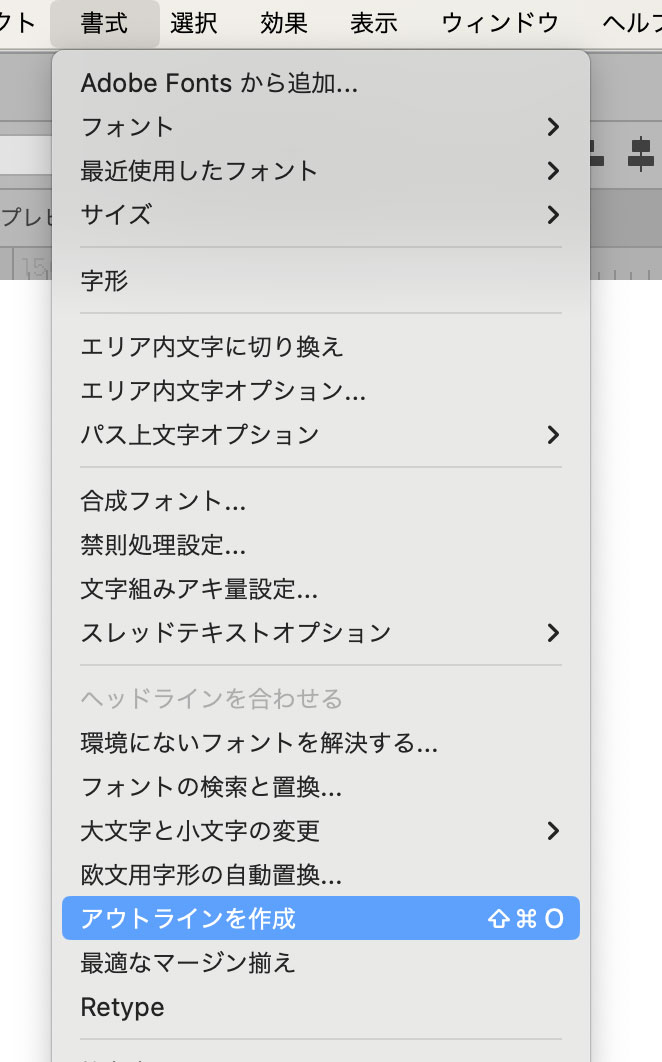
Task: Open the 選択 menu in menu bar
Action: (x=194, y=23)
